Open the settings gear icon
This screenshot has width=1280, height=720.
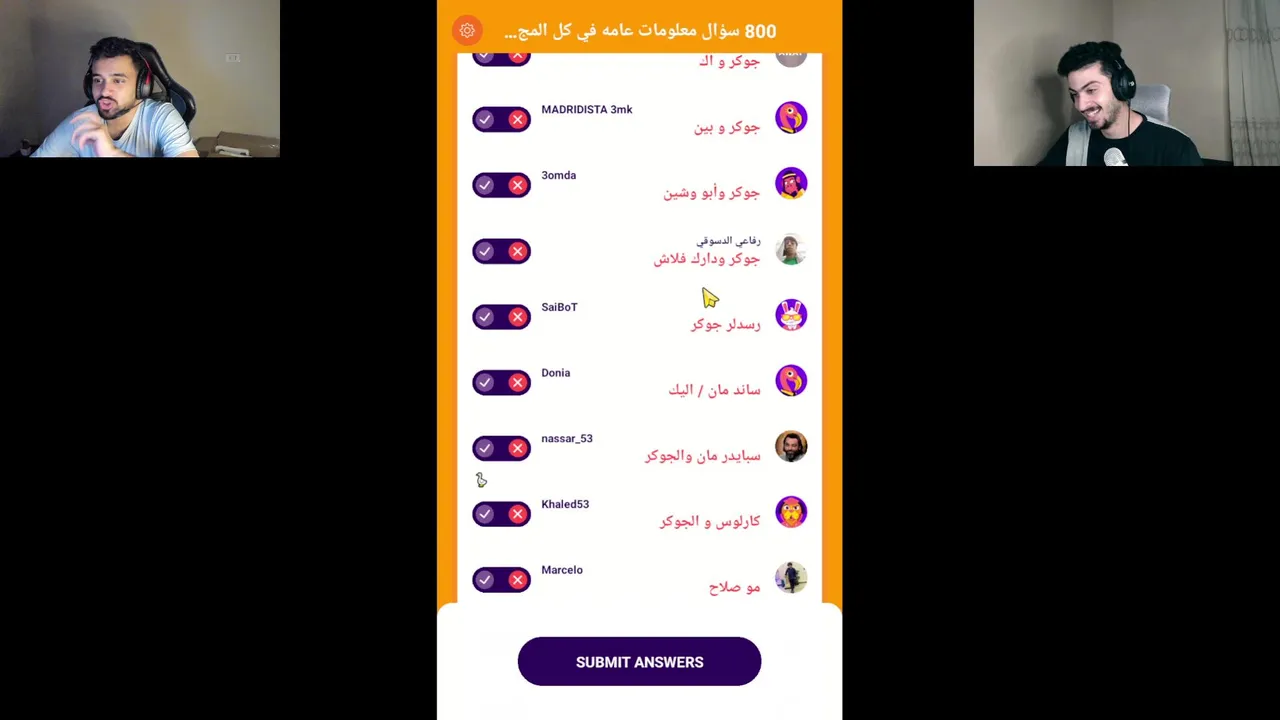tap(467, 30)
